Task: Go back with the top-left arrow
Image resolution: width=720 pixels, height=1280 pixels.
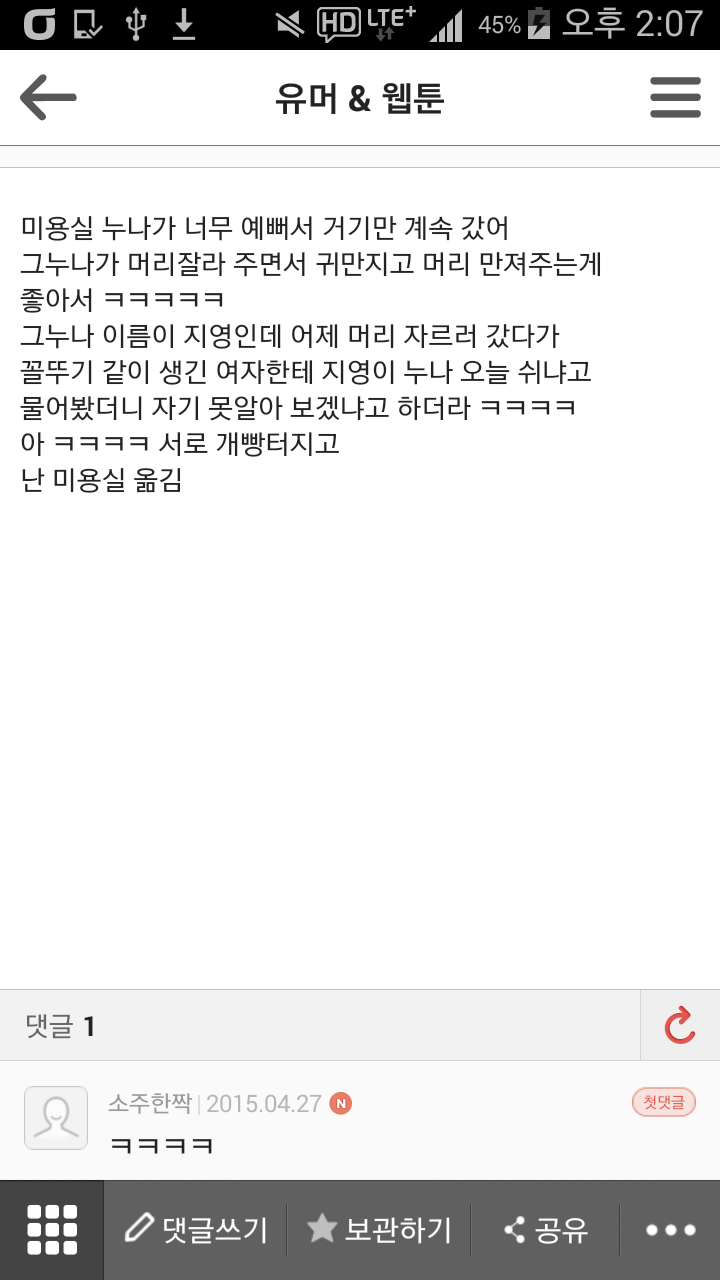Action: (x=48, y=98)
